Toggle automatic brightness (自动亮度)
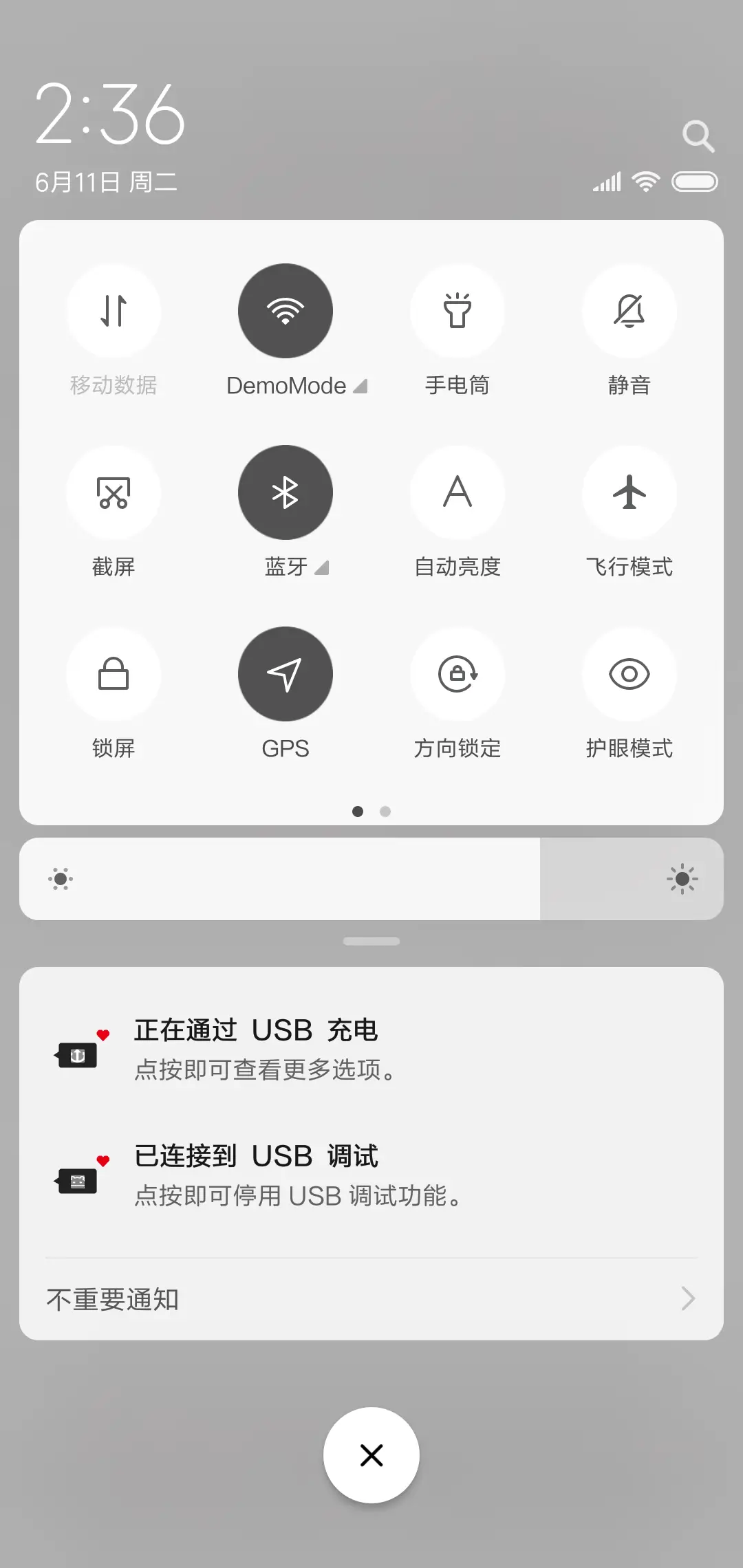Viewport: 743px width, 1568px height. 457,492
